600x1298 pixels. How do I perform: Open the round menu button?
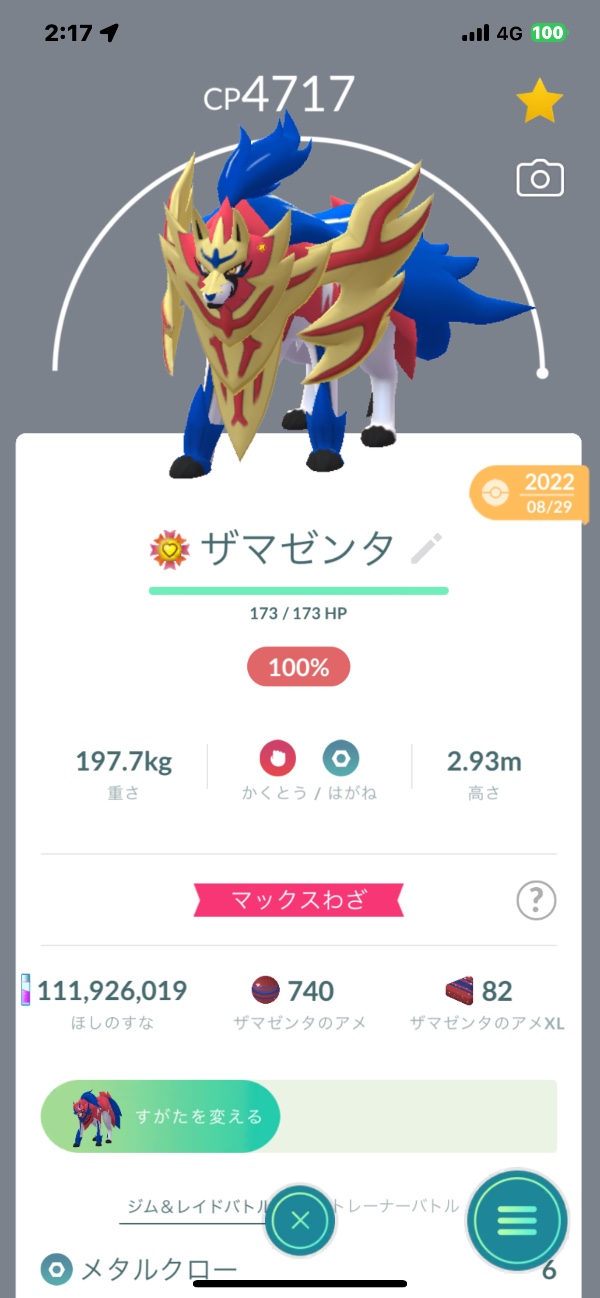[x=517, y=1220]
